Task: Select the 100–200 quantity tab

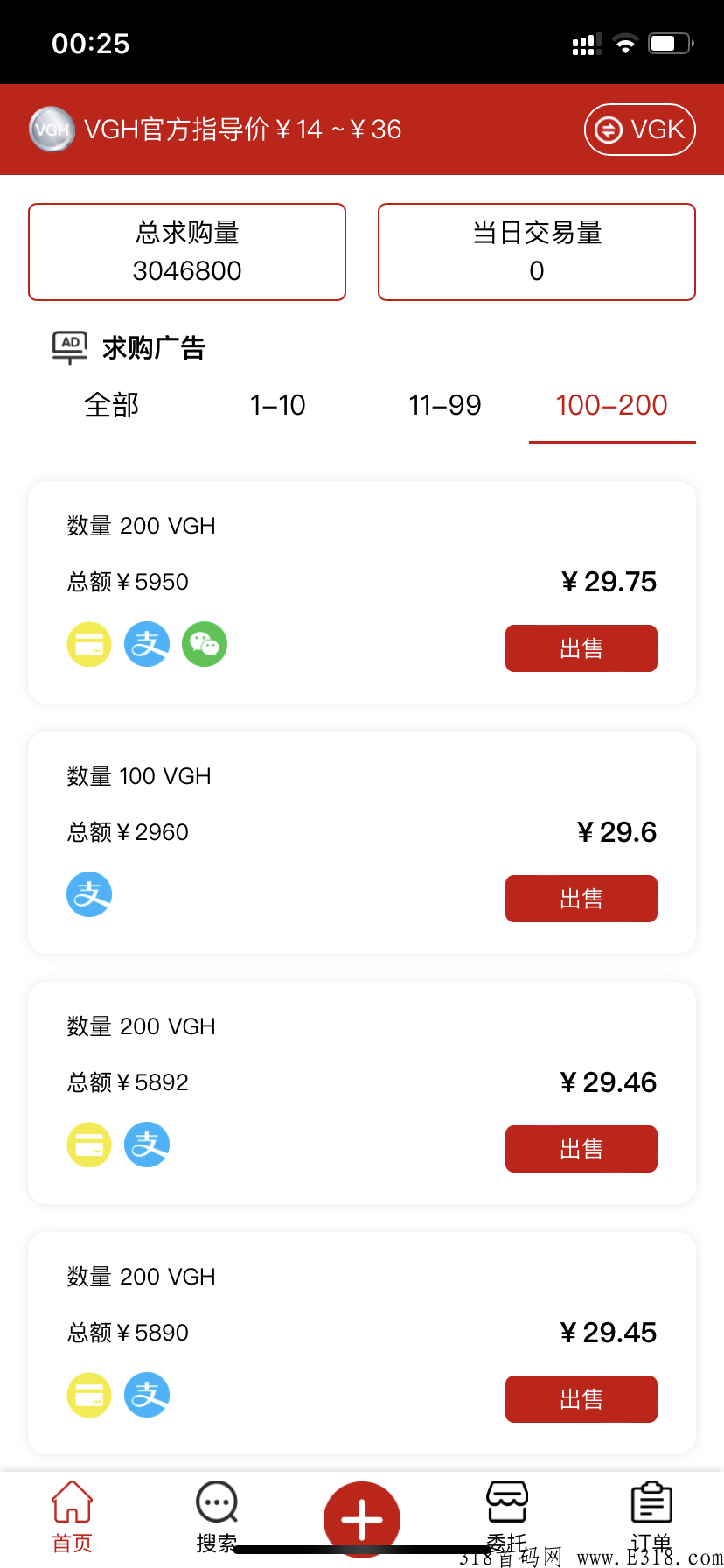Action: point(612,405)
